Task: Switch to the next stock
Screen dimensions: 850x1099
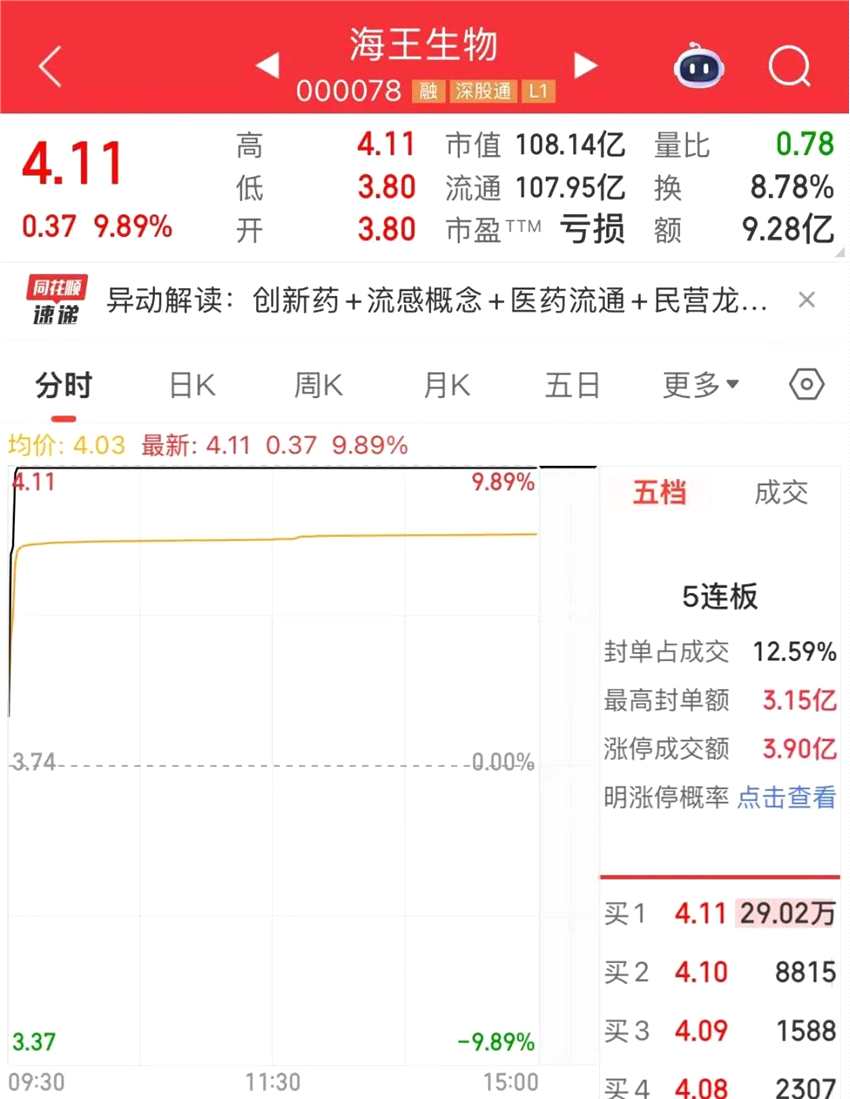Action: click(585, 66)
